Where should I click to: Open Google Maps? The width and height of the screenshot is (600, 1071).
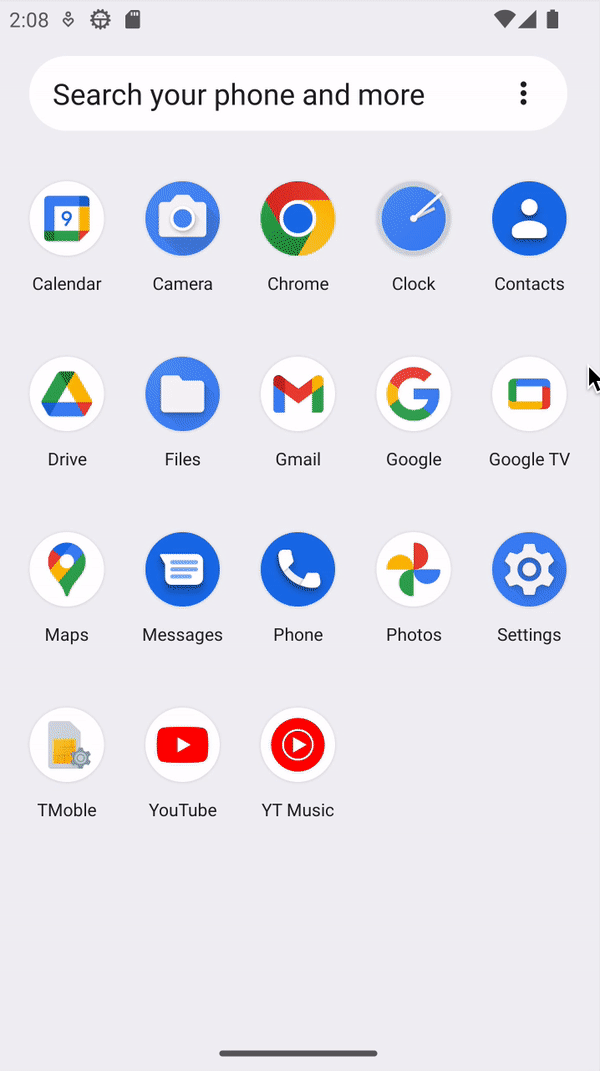pos(67,570)
